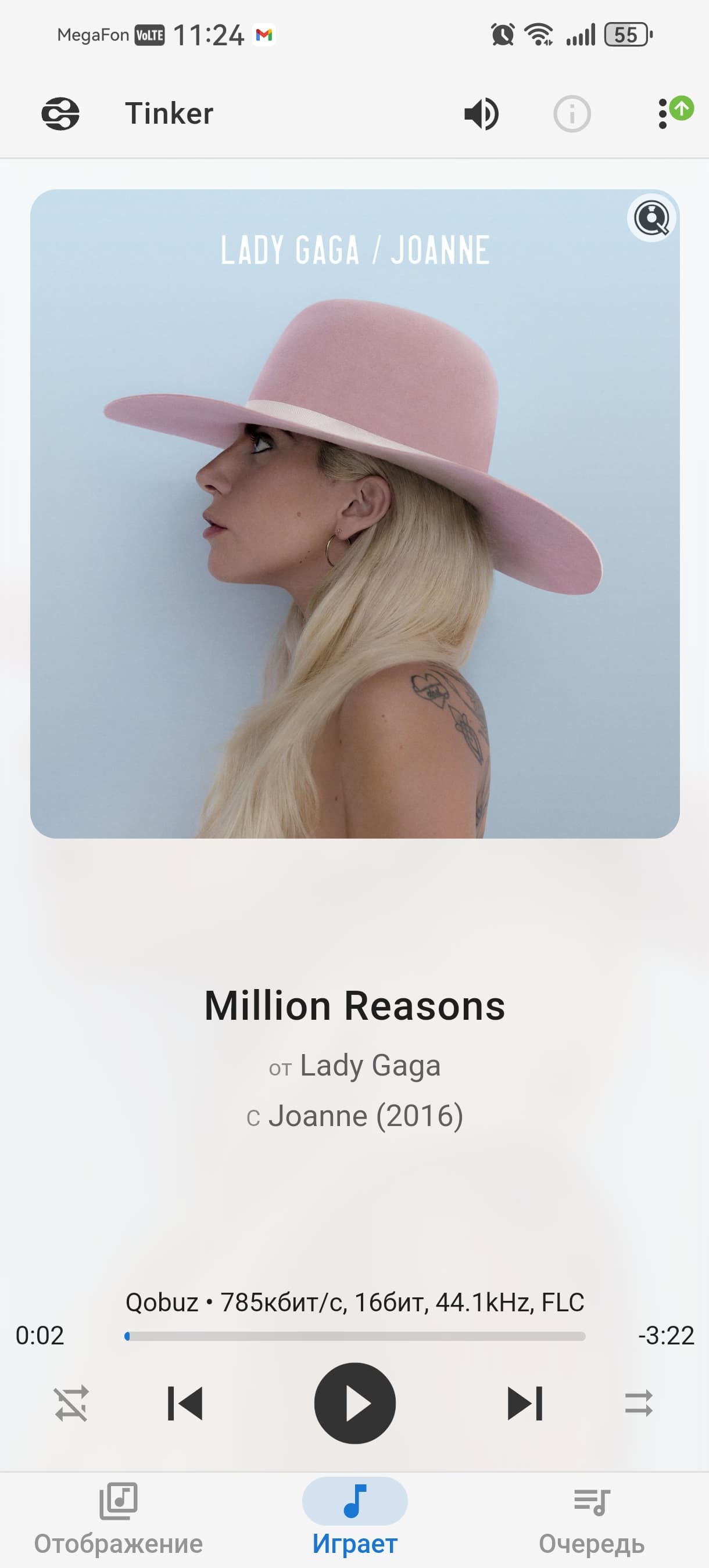Screen dimensions: 709x1568
Task: Open the three-dot overflow menu
Action: point(663,114)
